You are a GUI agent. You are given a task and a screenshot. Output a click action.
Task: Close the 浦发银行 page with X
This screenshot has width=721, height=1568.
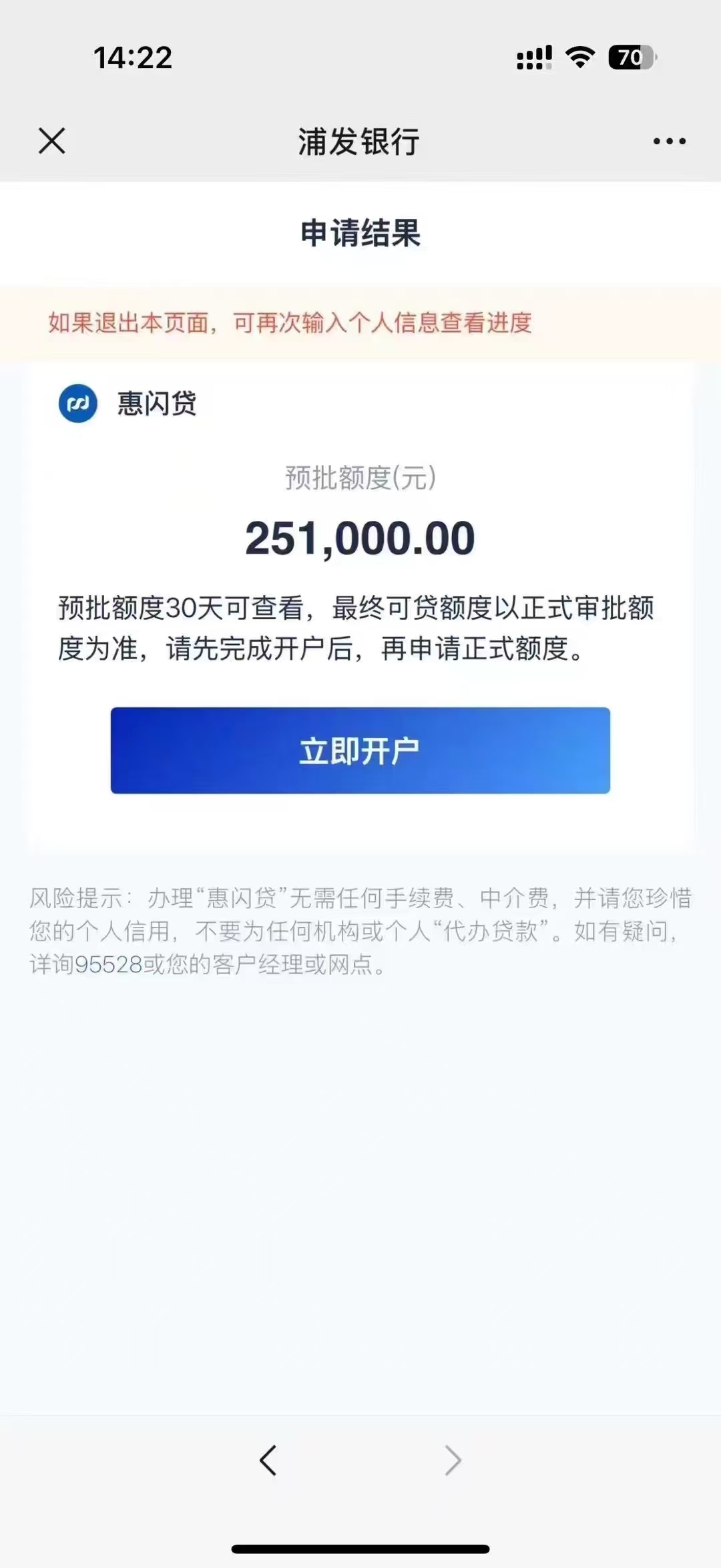(x=51, y=141)
